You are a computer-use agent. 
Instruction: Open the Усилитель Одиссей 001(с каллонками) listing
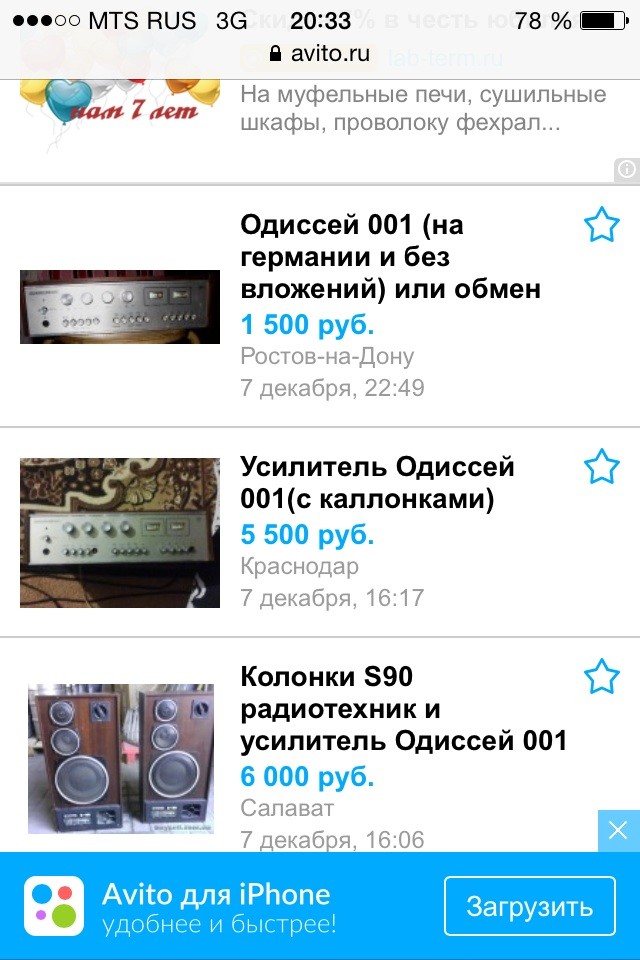[x=377, y=482]
